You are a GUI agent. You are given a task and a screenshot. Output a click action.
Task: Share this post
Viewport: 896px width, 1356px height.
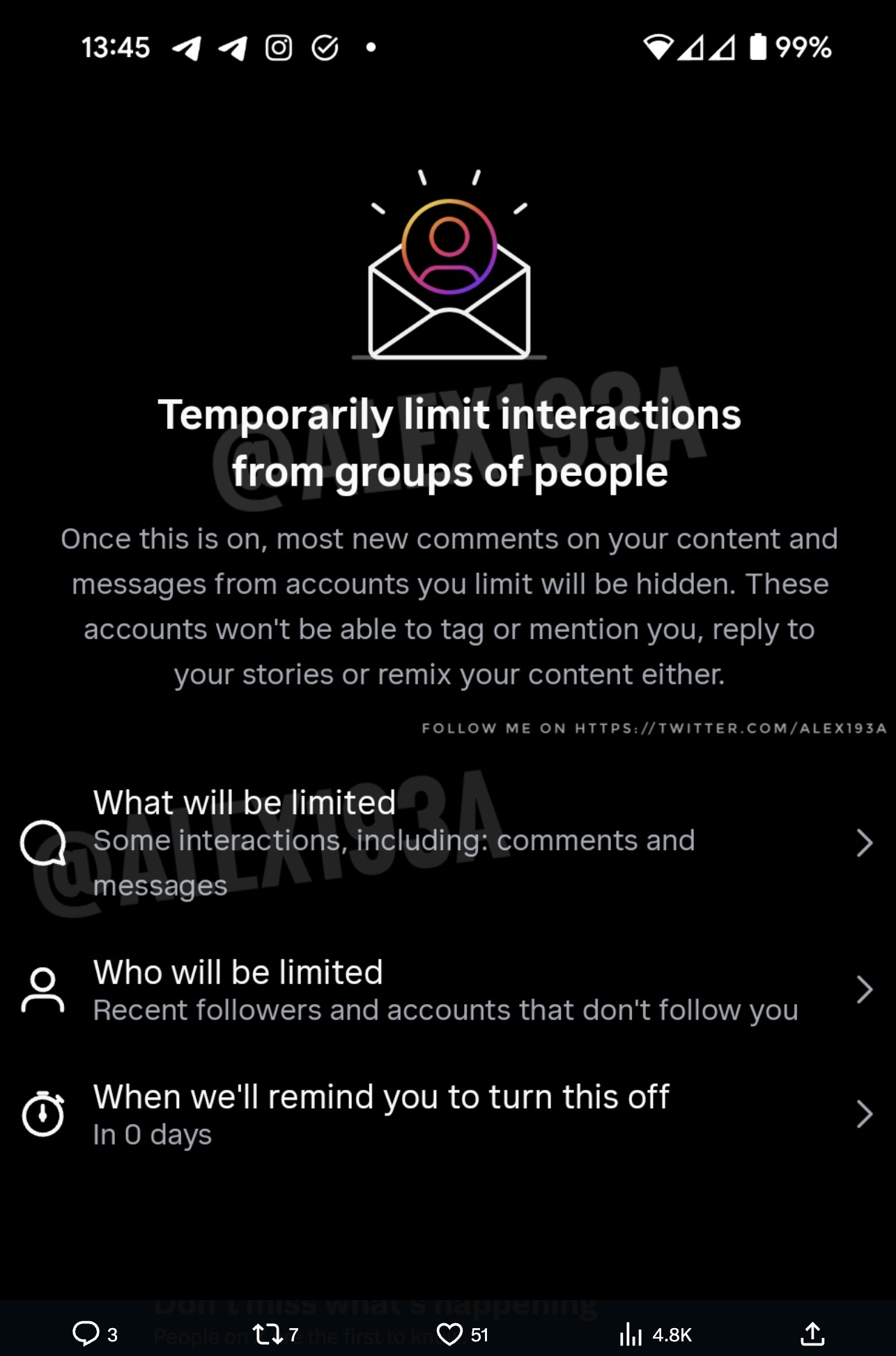812,1334
